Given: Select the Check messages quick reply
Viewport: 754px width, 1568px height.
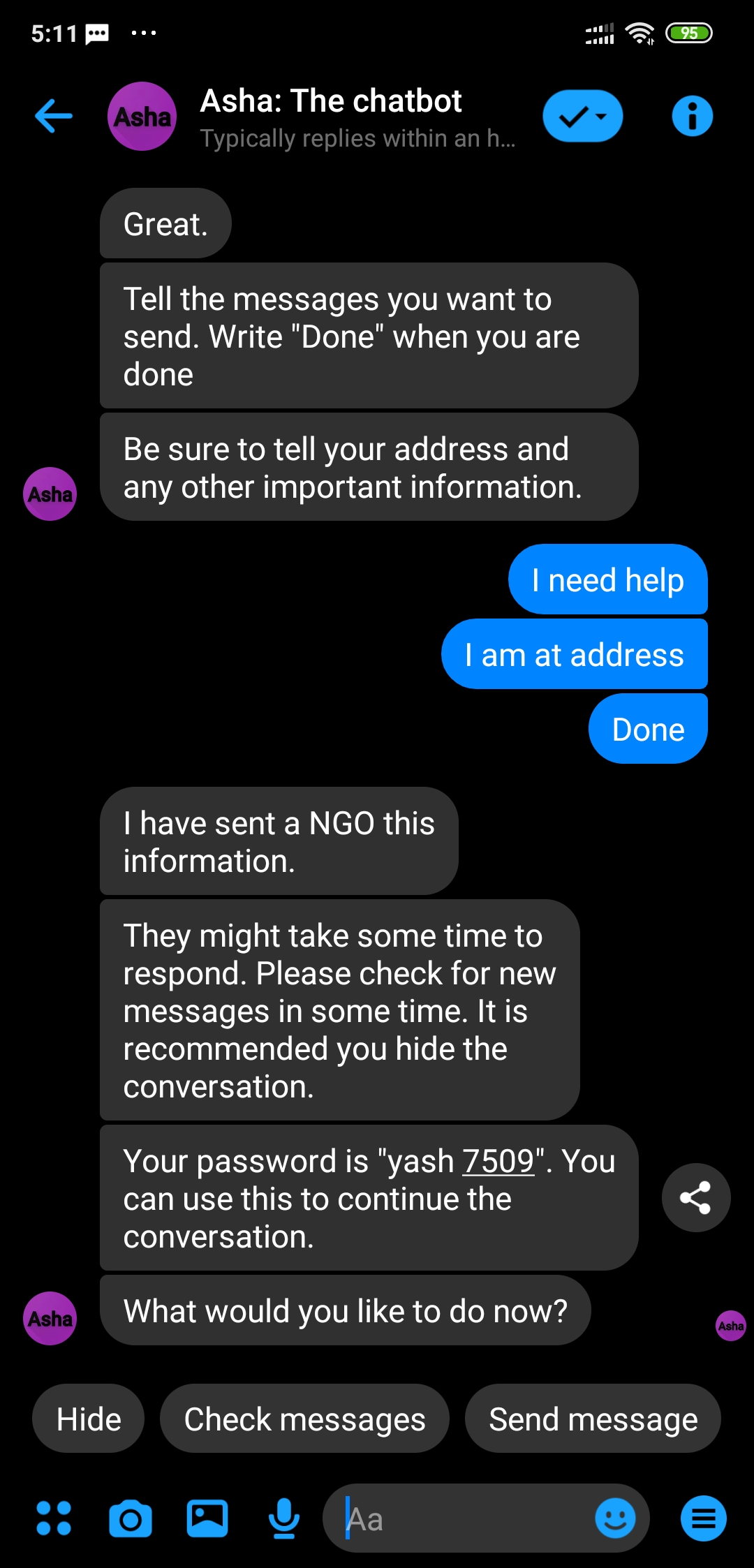Looking at the screenshot, I should pyautogui.click(x=304, y=1419).
